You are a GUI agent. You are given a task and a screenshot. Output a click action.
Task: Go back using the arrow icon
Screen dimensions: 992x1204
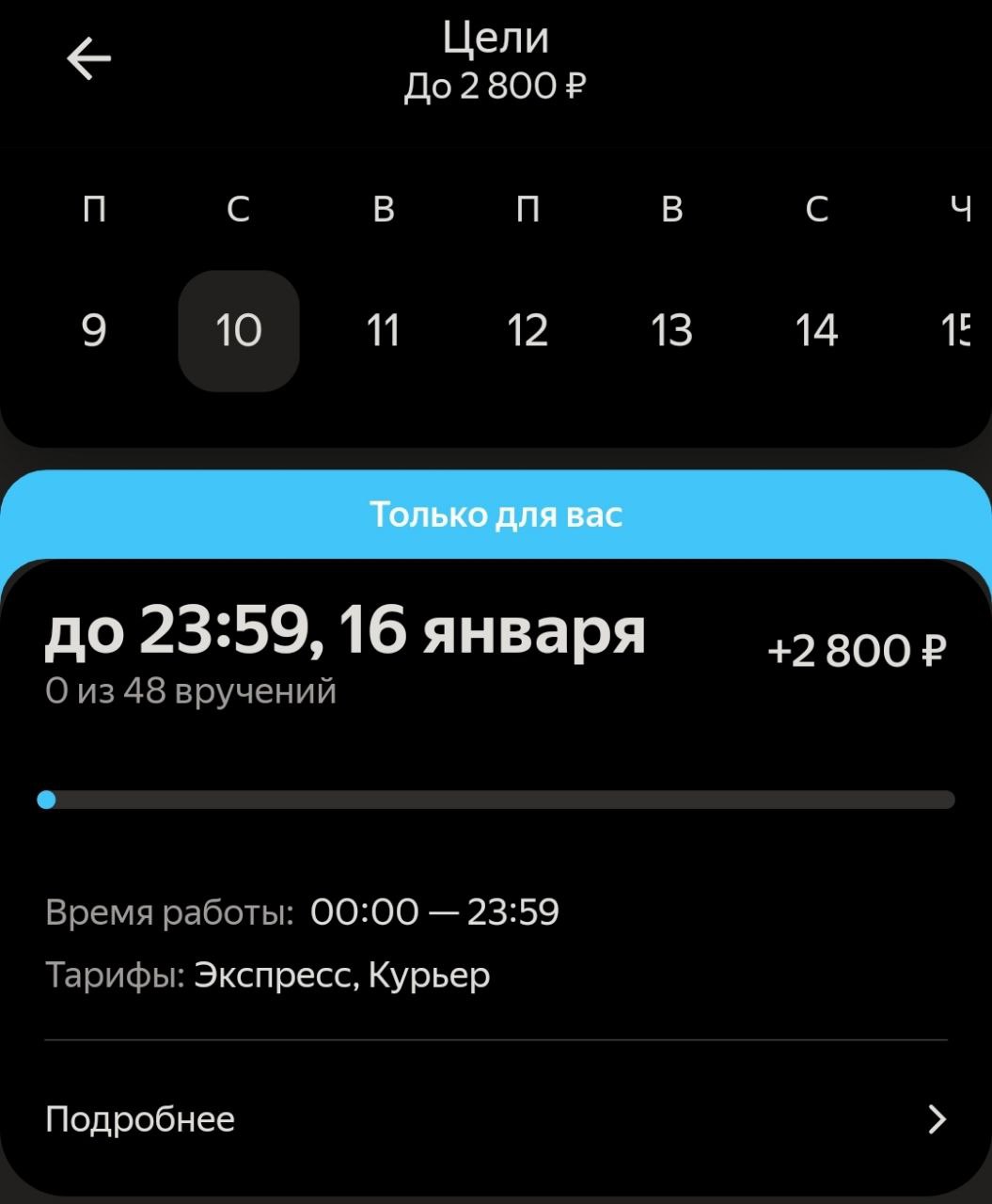[89, 60]
